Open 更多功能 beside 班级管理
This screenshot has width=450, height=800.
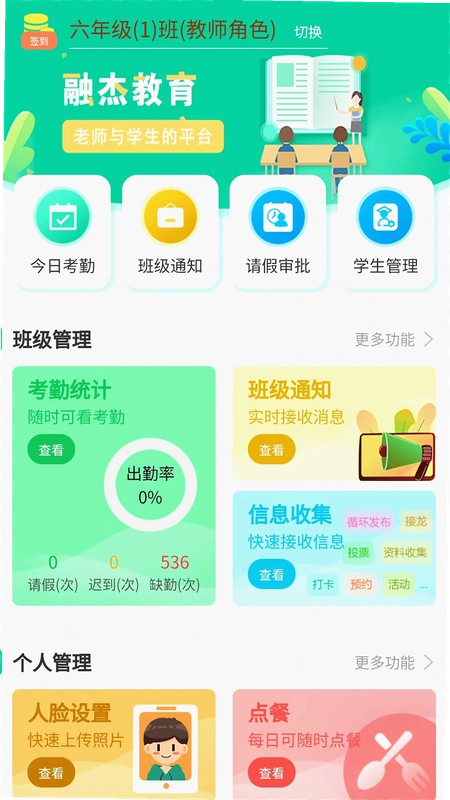pos(394,339)
